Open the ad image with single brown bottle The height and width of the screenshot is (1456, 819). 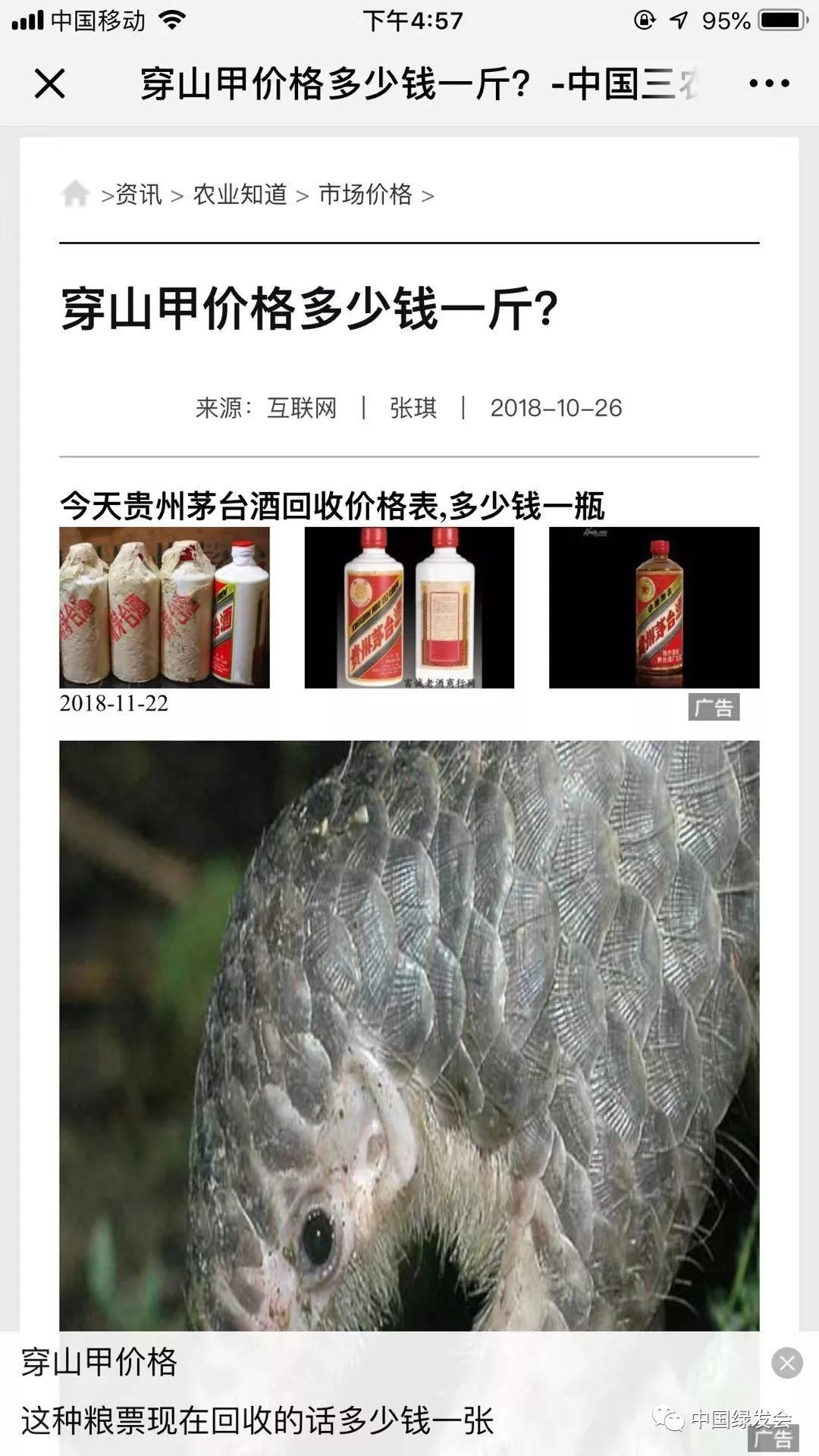point(654,607)
